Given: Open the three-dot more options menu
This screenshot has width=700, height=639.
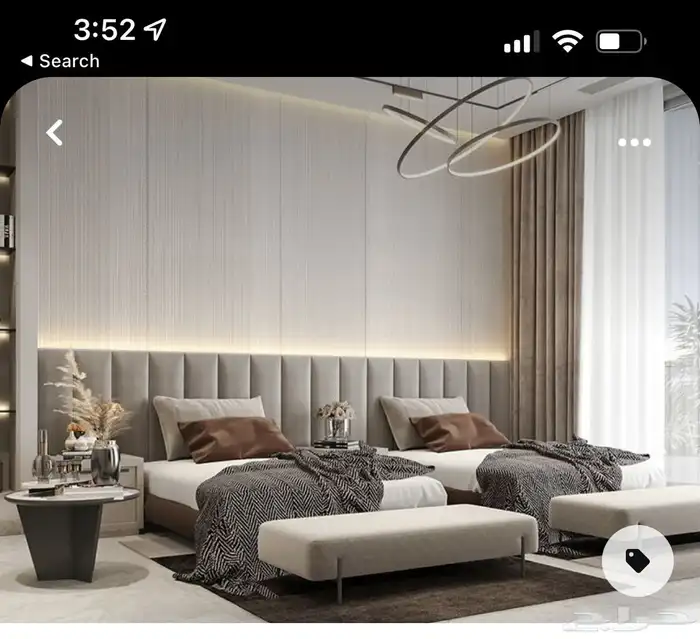Looking at the screenshot, I should tap(634, 142).
